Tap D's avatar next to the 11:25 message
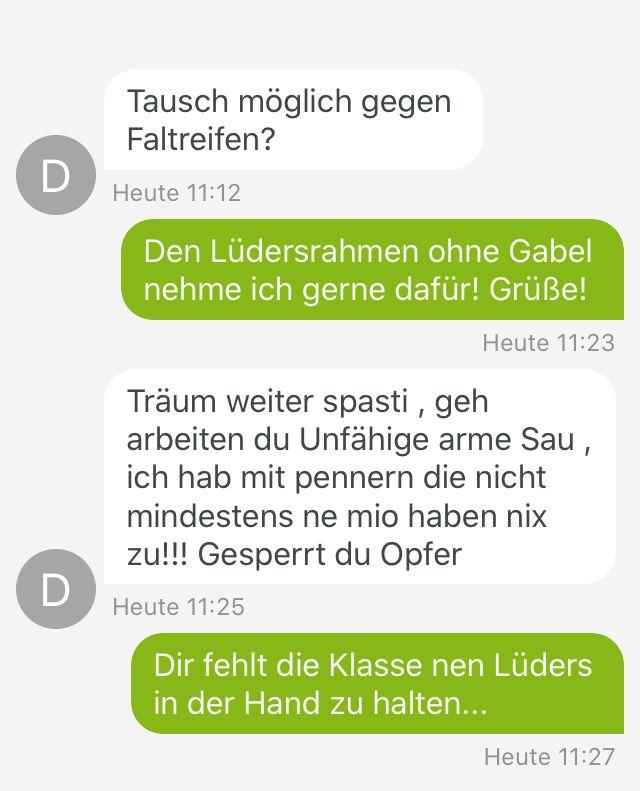 click(x=56, y=588)
